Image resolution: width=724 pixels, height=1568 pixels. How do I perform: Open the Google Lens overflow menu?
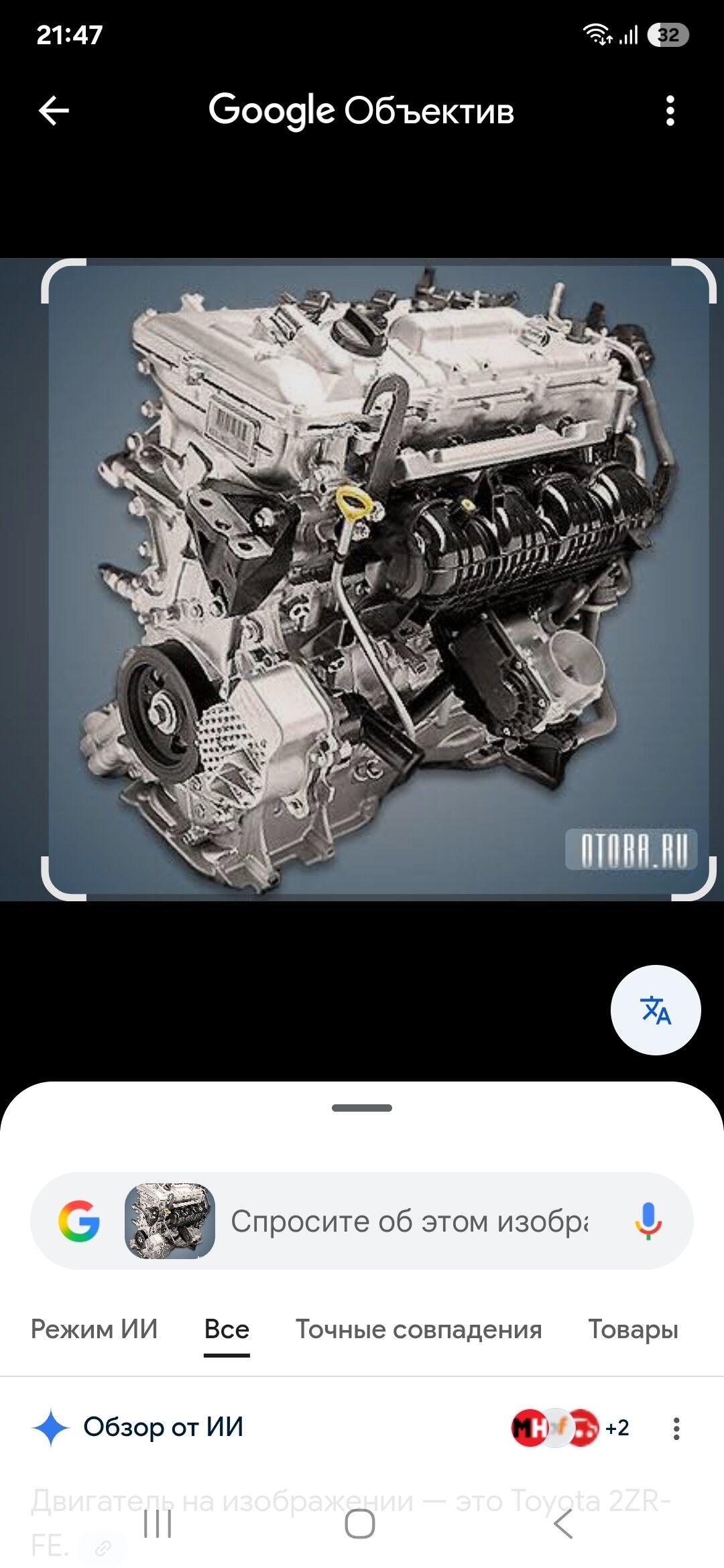[x=670, y=111]
